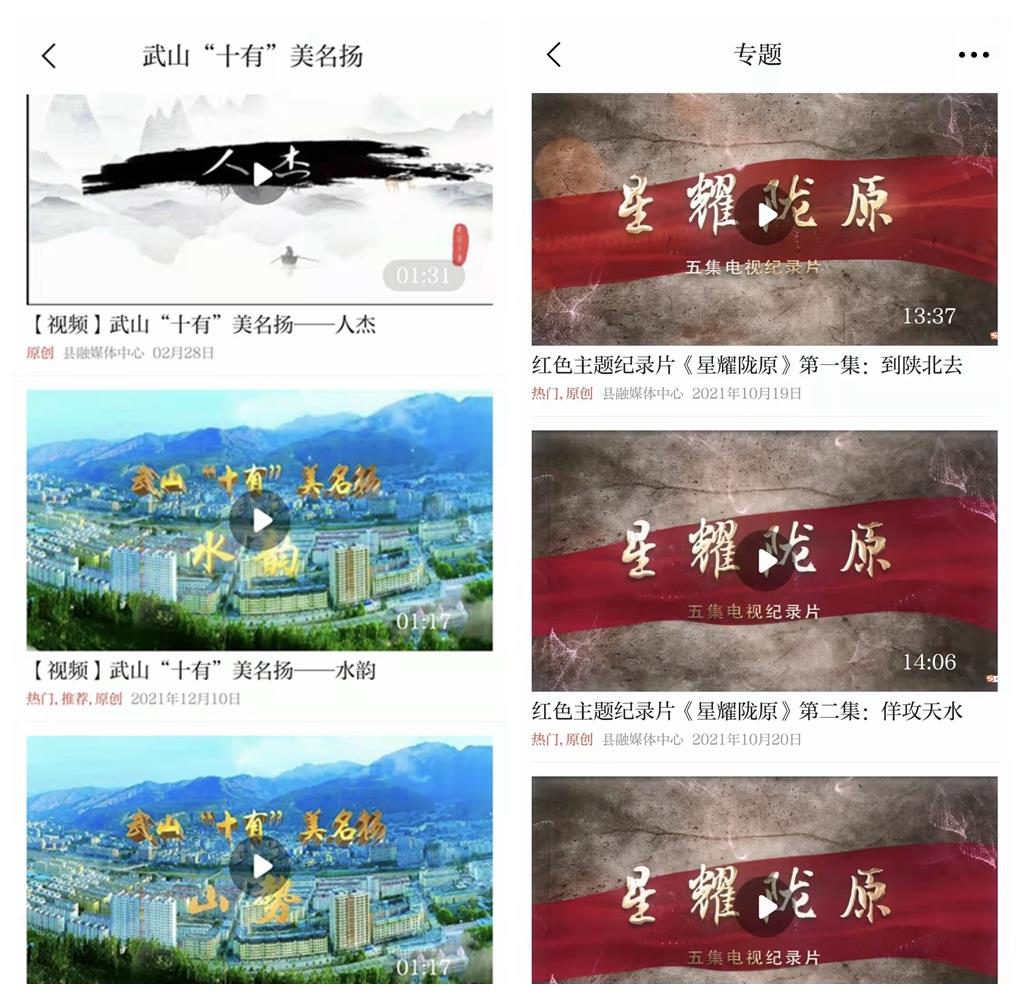Open 红色主题纪录片 第二集：伴攻天水

[746, 711]
